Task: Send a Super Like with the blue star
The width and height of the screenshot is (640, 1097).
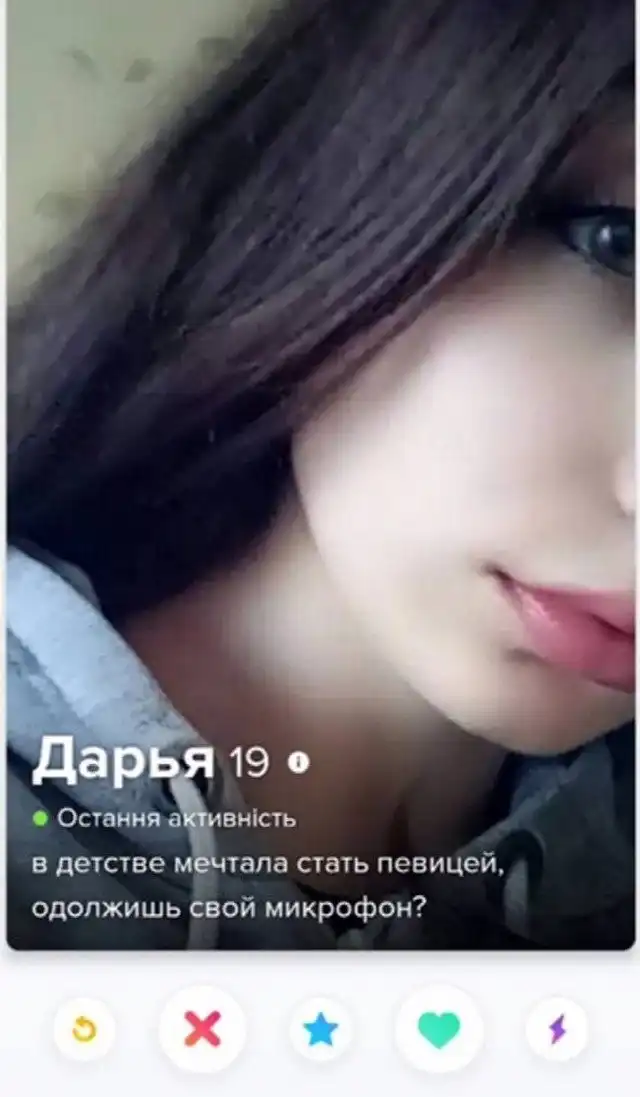Action: [x=321, y=1029]
